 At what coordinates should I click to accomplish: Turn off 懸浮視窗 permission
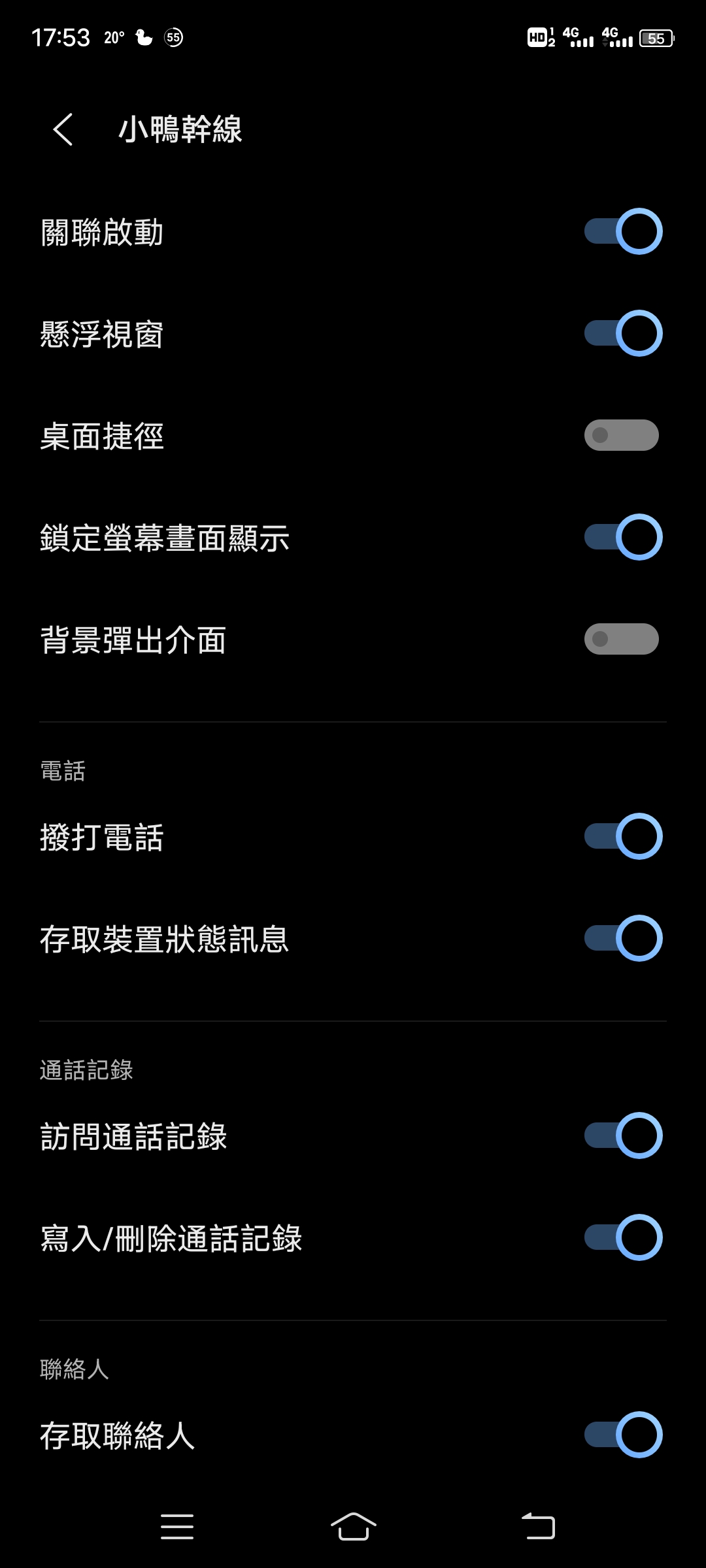(623, 333)
